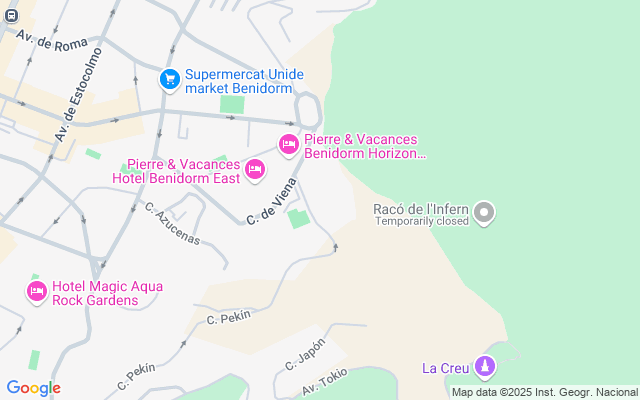This screenshot has height=400, width=640.
Task: Tap Pierre & Vacances Hotel Benidorm East pin
Action: [x=255, y=171]
